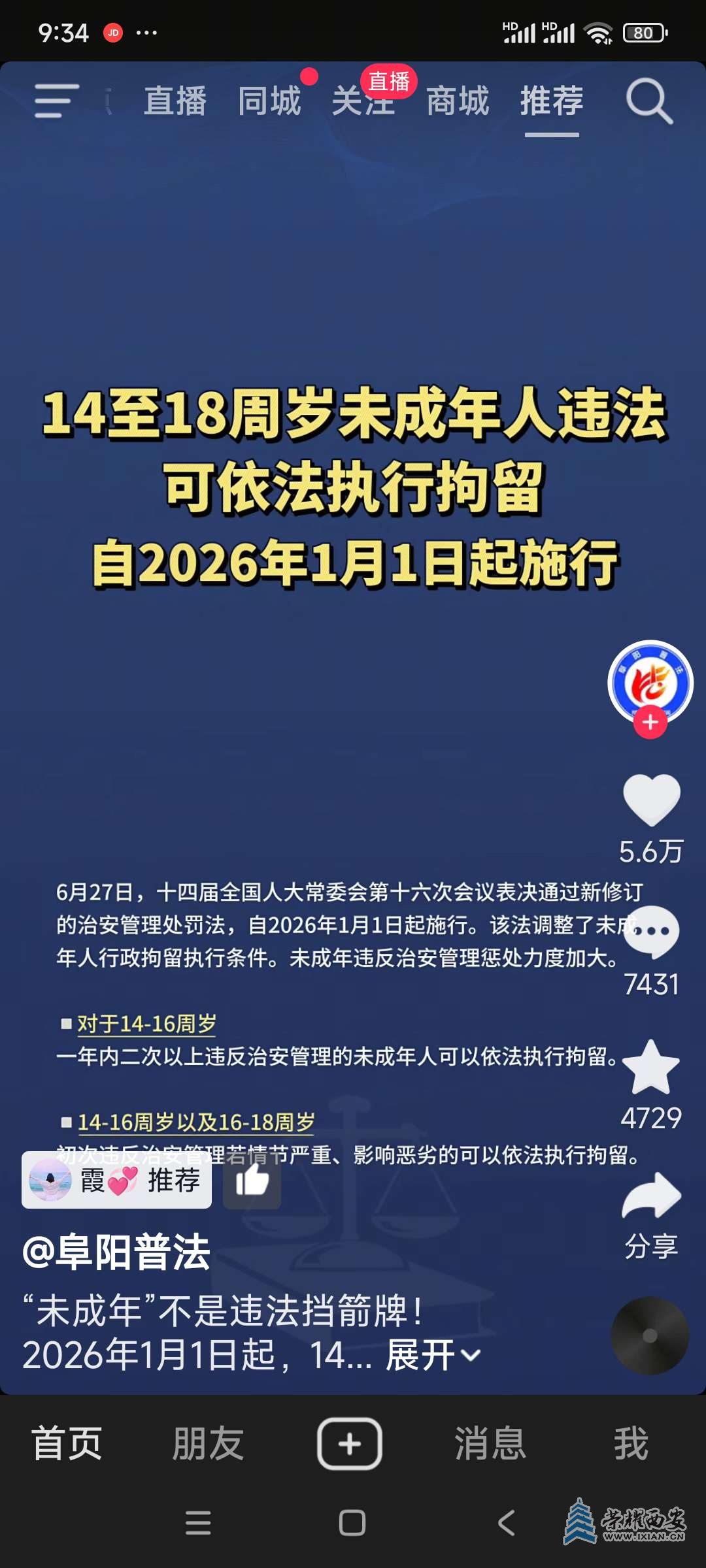The image size is (706, 1568).
Task: Open the @阜阳普法 profile
Action: (x=116, y=1253)
